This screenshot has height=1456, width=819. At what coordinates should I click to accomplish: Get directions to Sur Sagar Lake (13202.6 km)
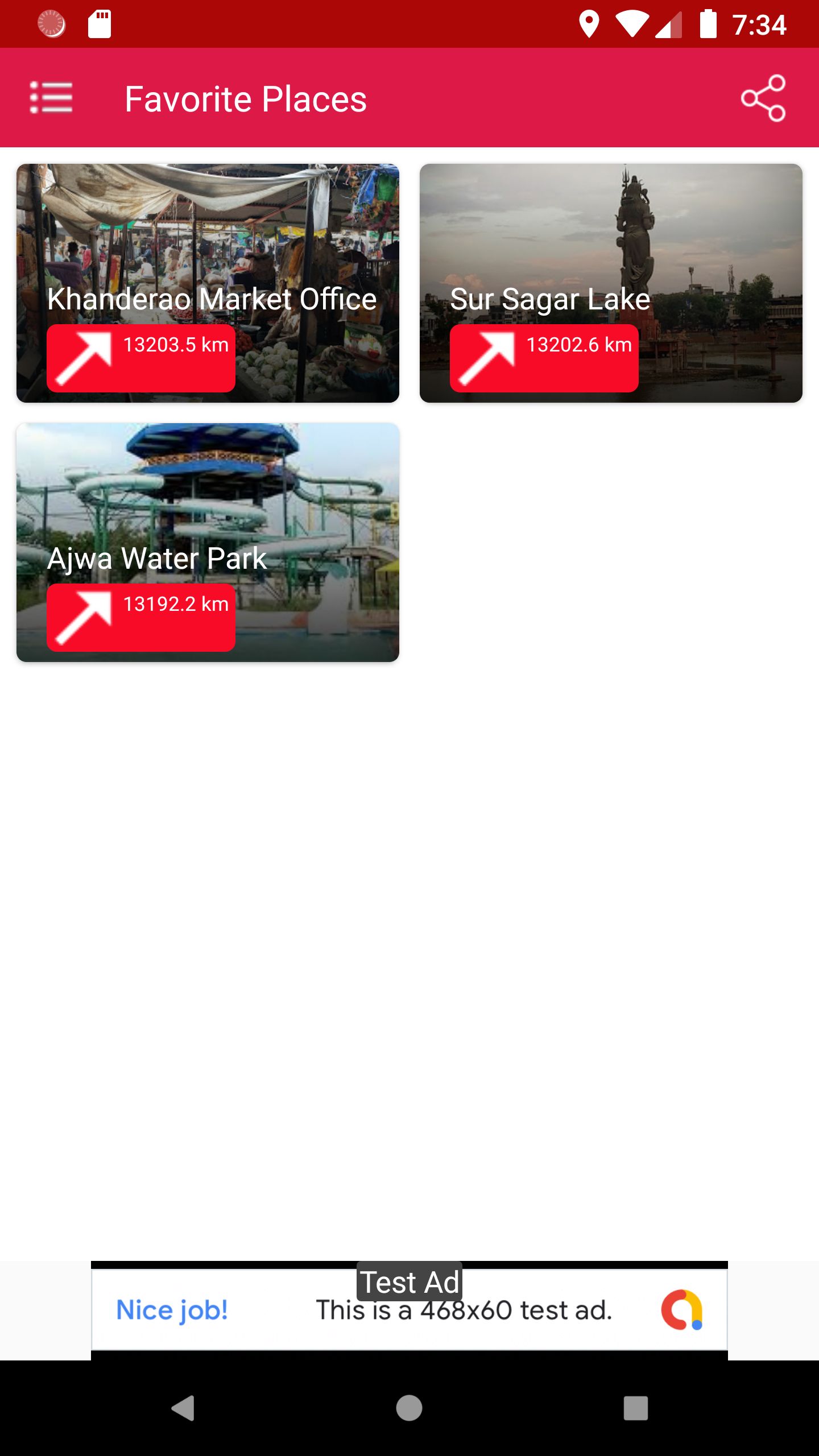point(544,358)
